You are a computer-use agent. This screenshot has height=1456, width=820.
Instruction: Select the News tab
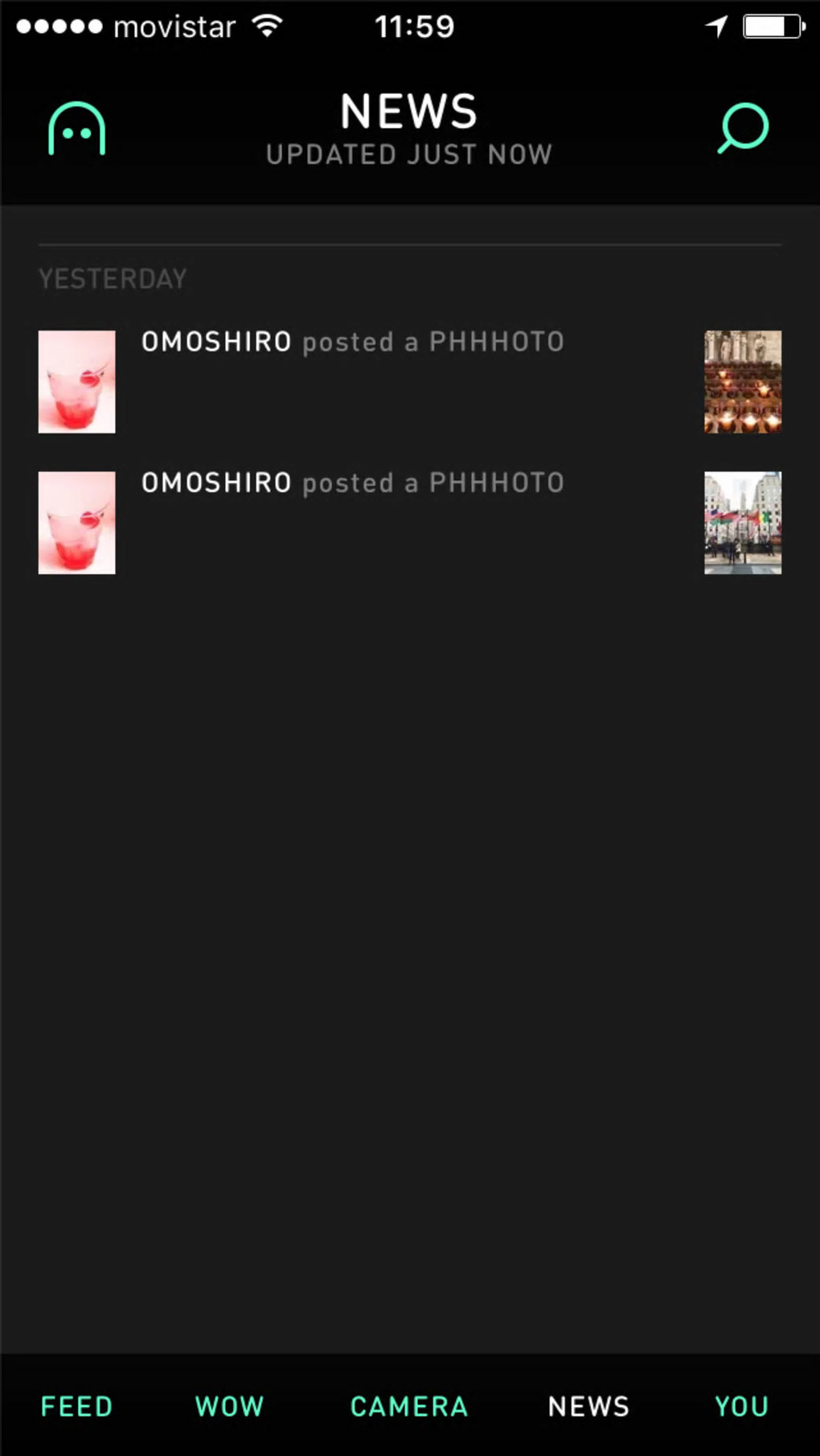[x=588, y=1406]
